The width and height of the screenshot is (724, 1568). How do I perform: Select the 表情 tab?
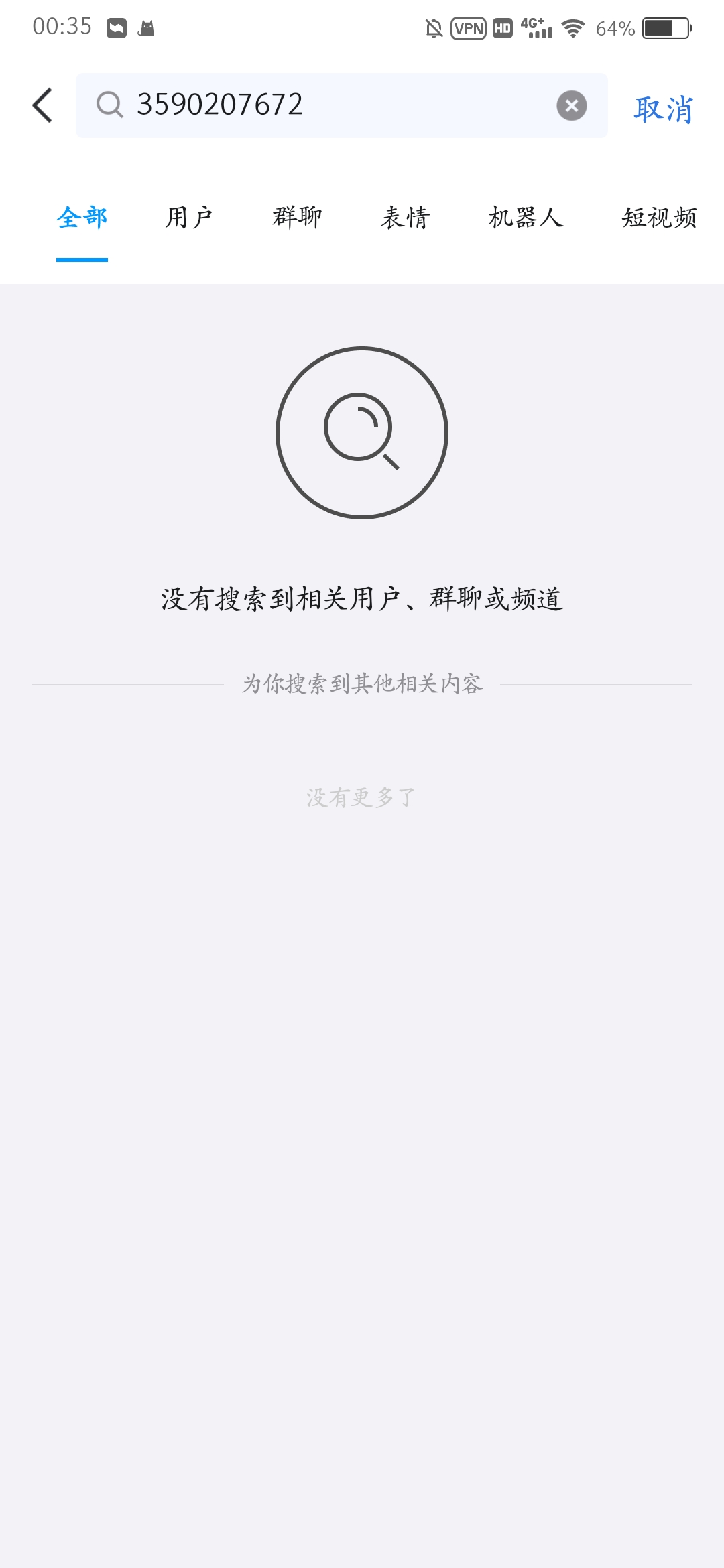[x=405, y=218]
